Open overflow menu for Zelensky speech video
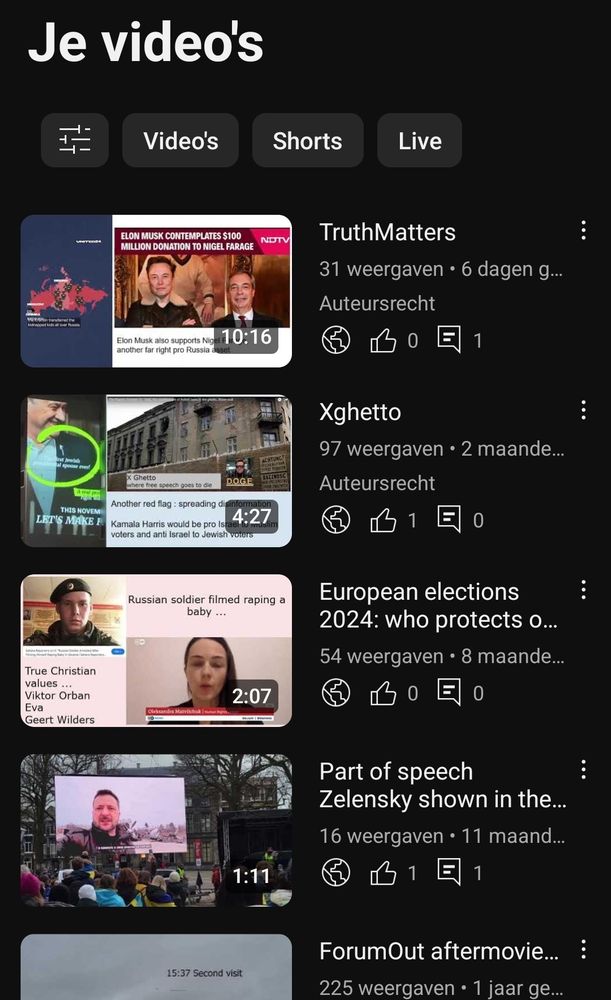The width and height of the screenshot is (611, 1000). (583, 770)
